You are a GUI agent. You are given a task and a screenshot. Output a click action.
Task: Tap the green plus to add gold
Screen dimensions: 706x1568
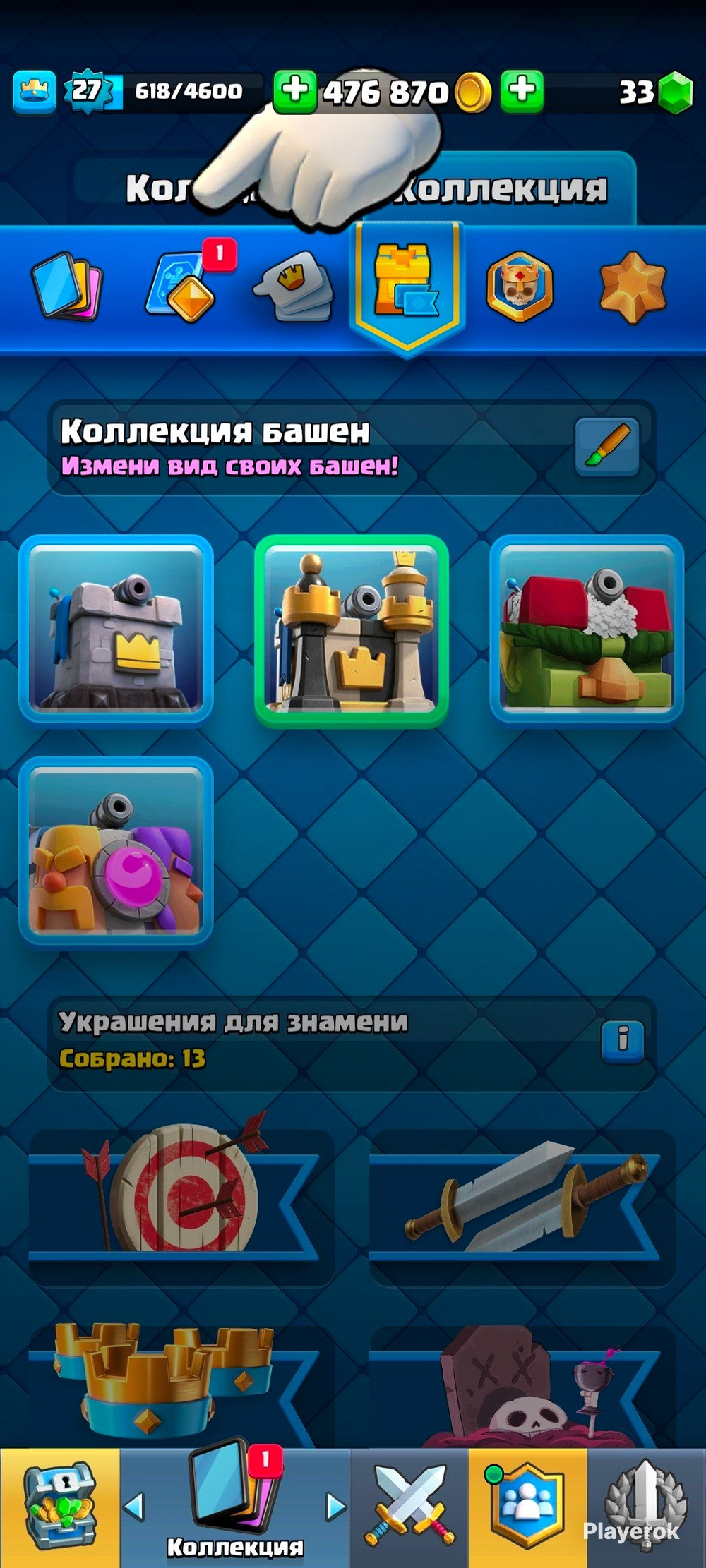[x=294, y=92]
